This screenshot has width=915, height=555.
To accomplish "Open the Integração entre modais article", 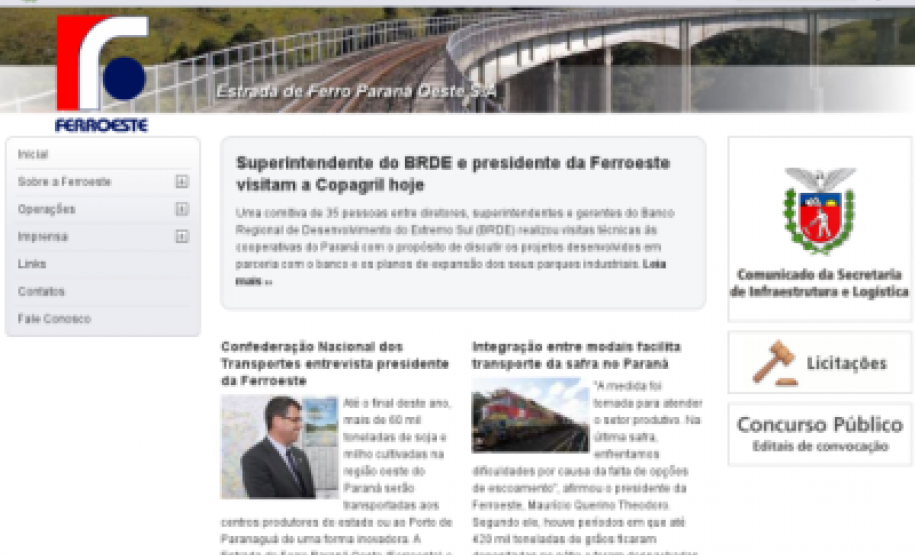I will 576,355.
